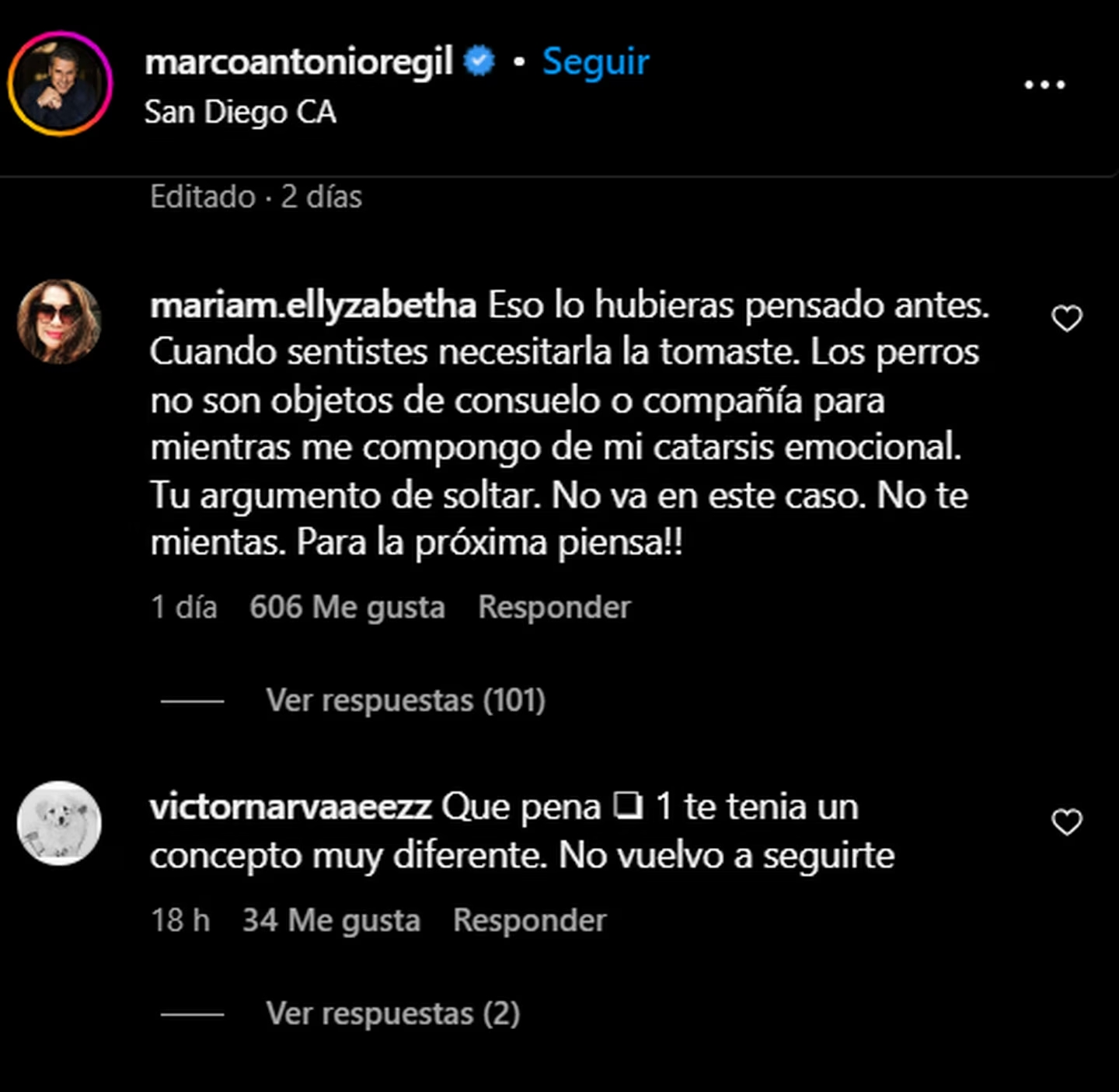
Task: Open marcoantonioregil username profile link
Action: click(x=298, y=62)
